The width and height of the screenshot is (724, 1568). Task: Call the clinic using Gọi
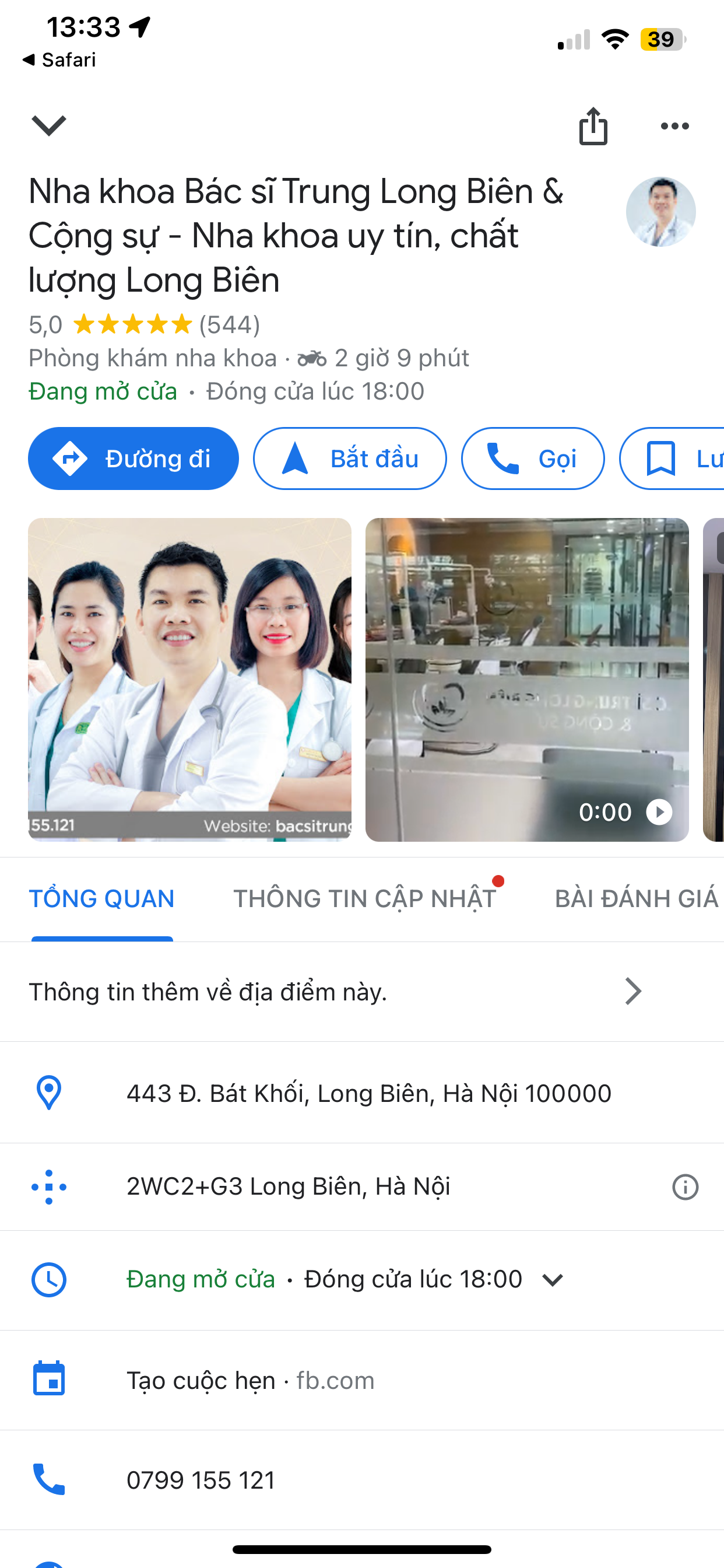532,459
